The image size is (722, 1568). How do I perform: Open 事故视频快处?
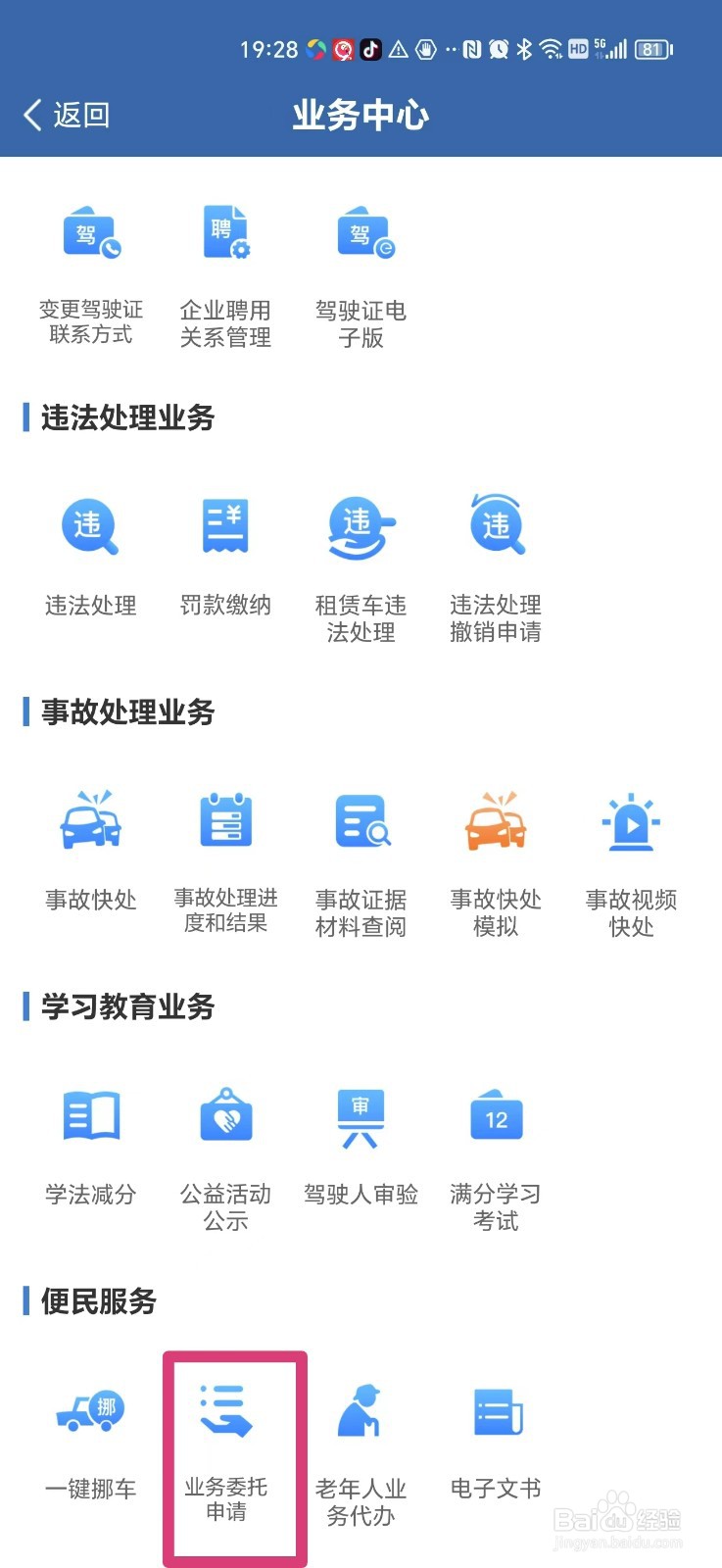tap(631, 862)
